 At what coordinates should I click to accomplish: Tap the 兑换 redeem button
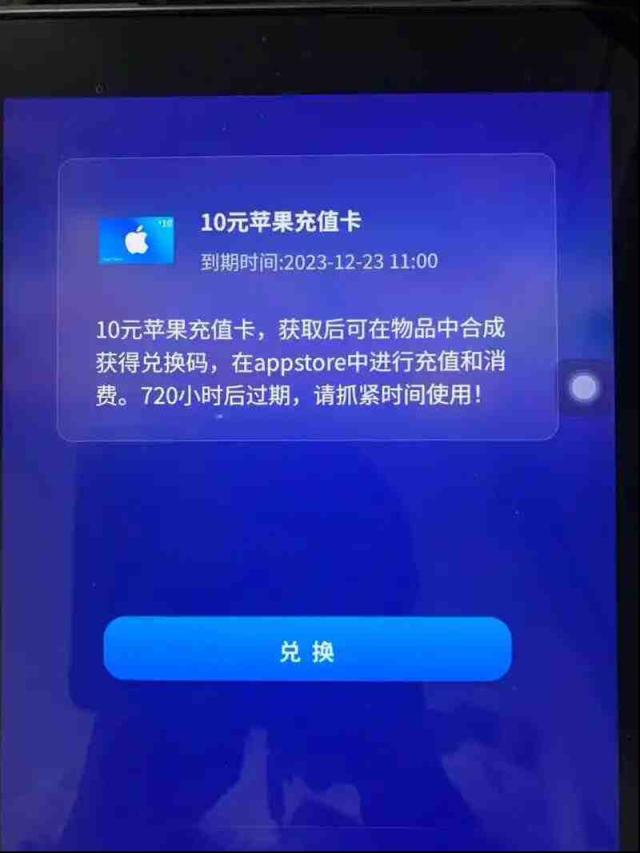pos(307,649)
